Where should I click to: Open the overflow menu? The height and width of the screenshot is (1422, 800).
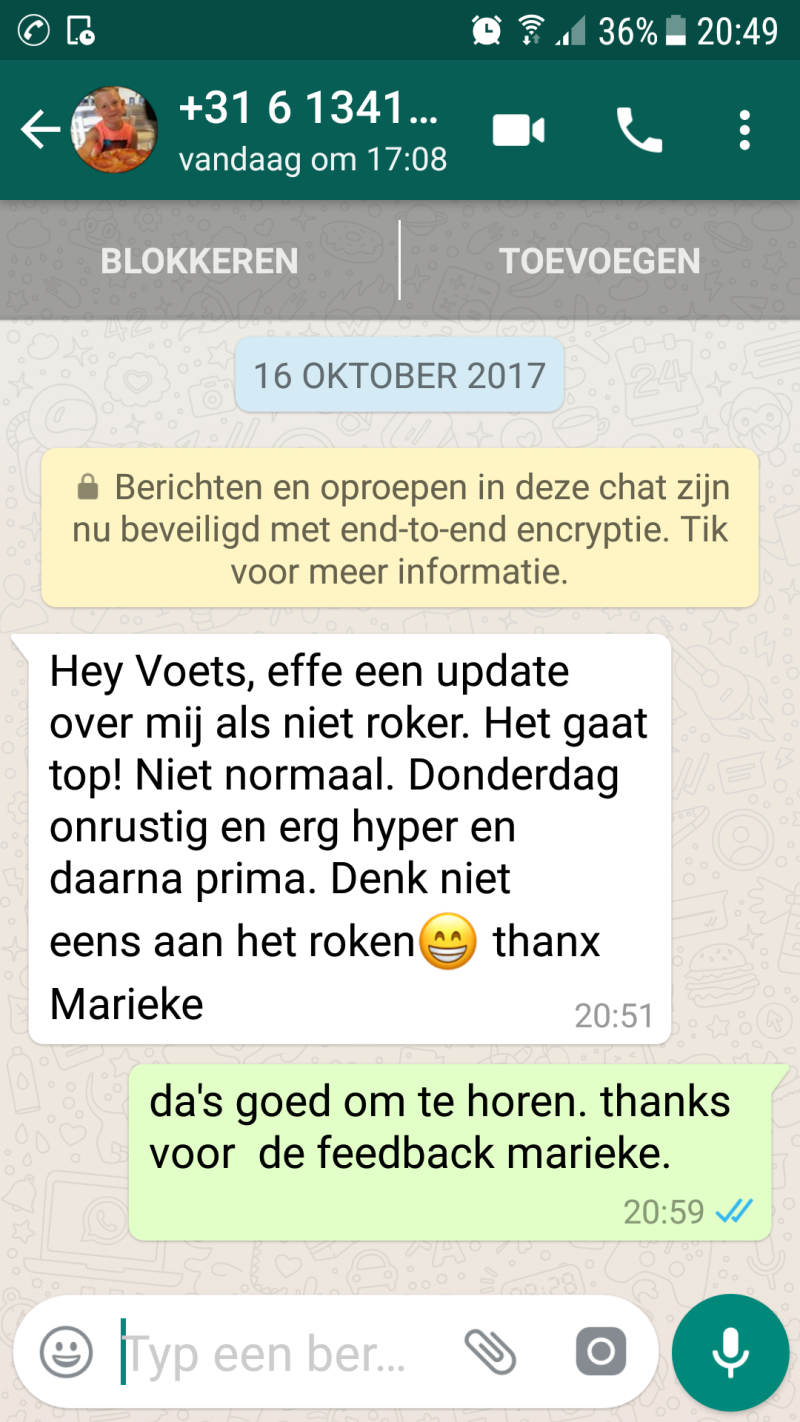(x=744, y=130)
